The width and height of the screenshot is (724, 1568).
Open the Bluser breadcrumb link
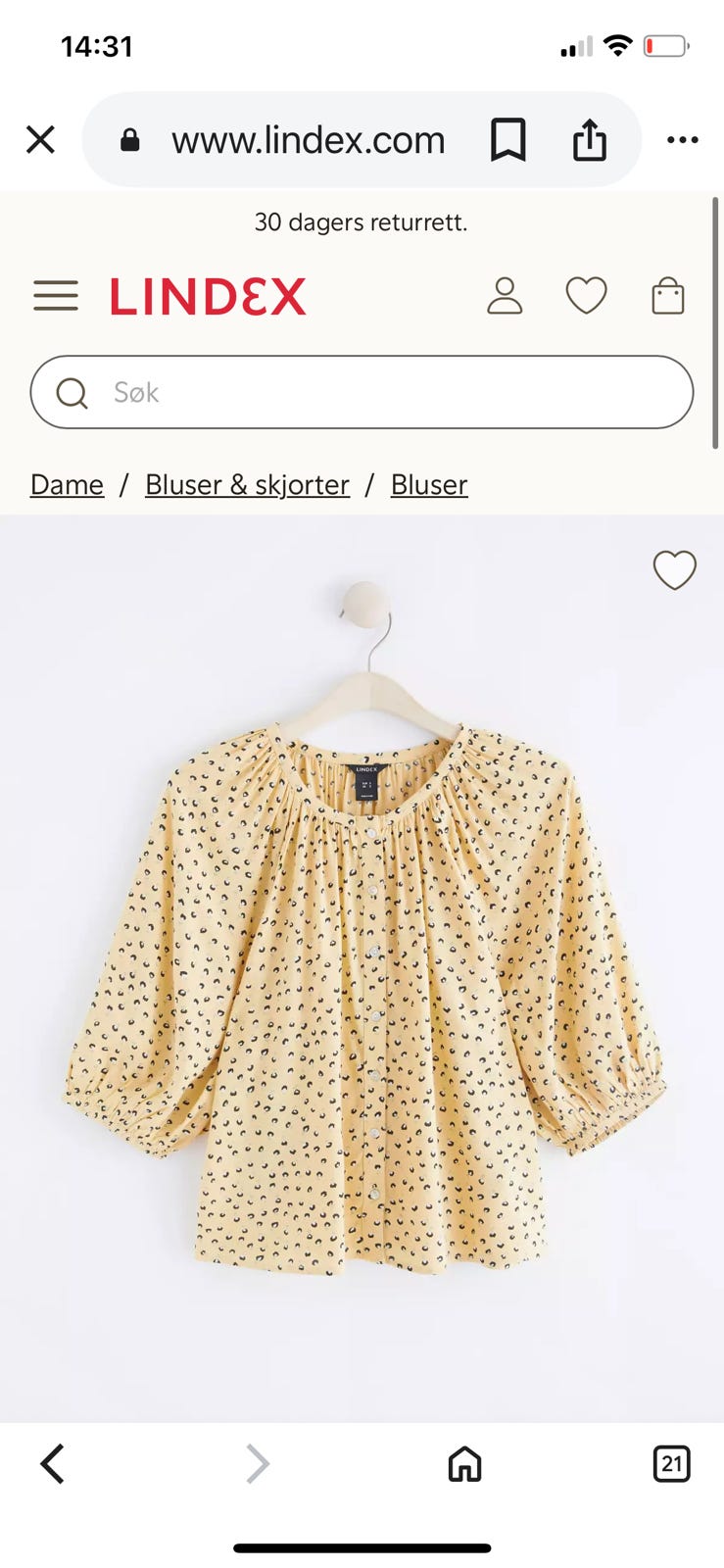coord(429,484)
